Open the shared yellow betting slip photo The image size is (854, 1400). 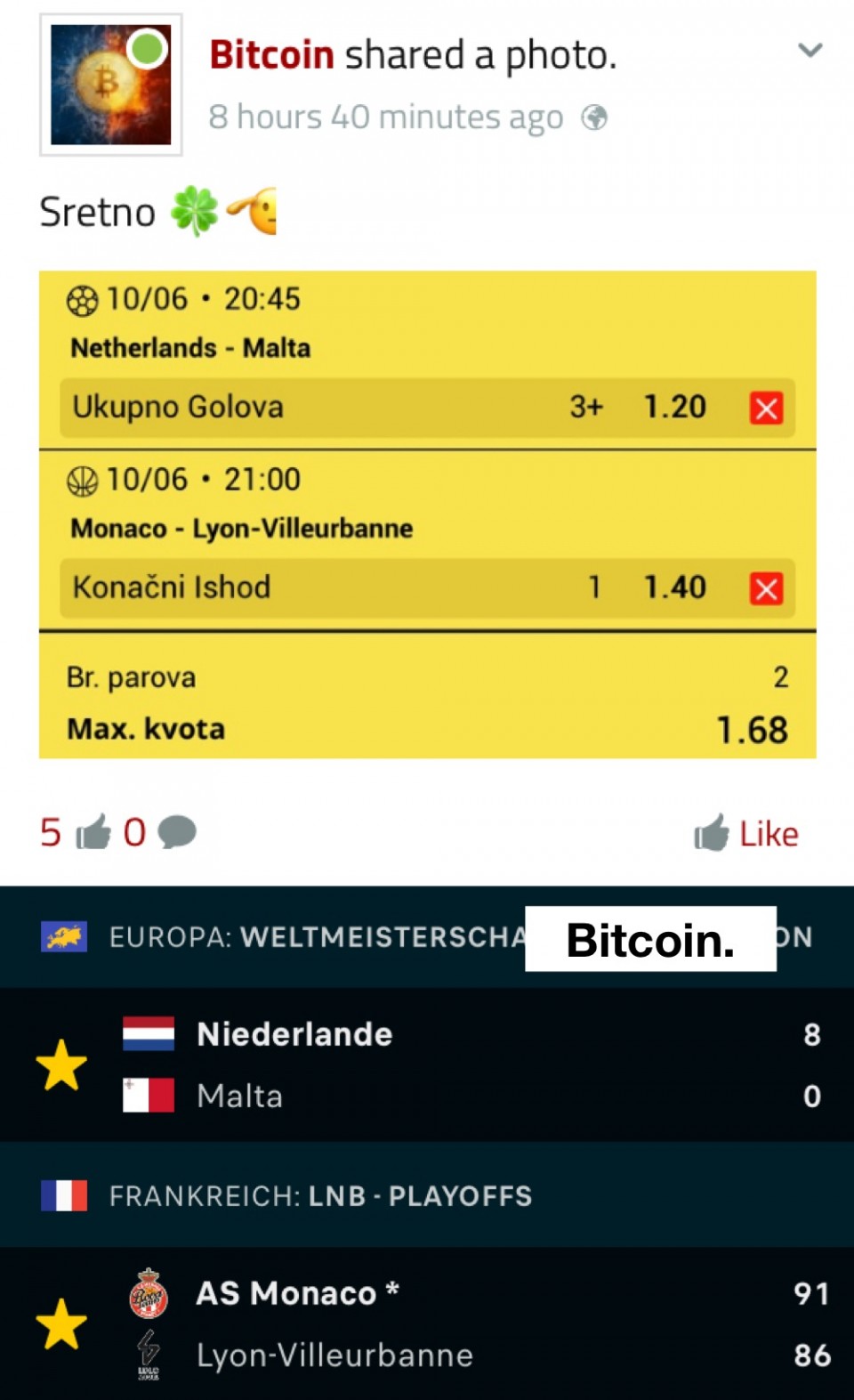coord(428,514)
